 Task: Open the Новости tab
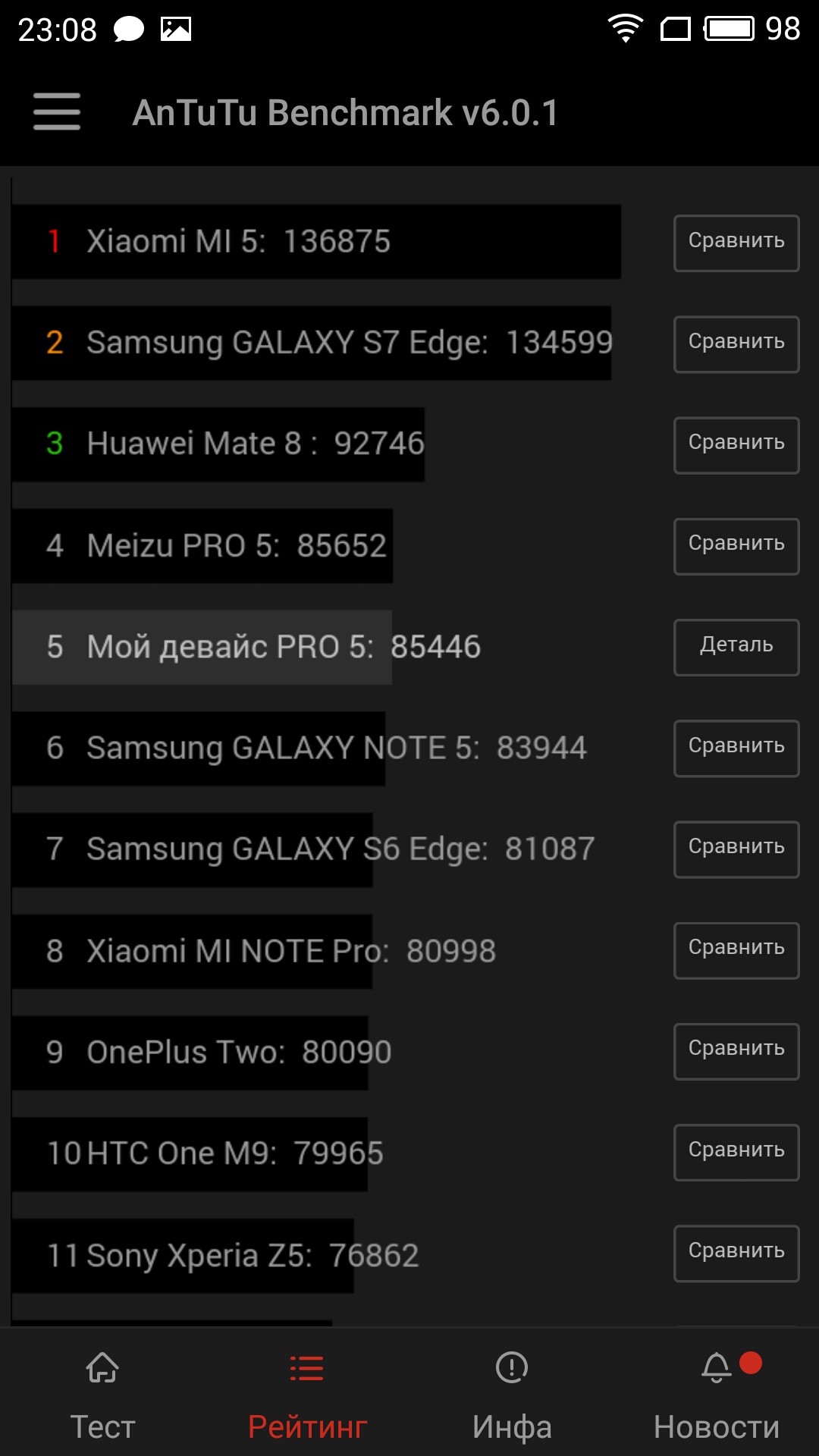717,1395
